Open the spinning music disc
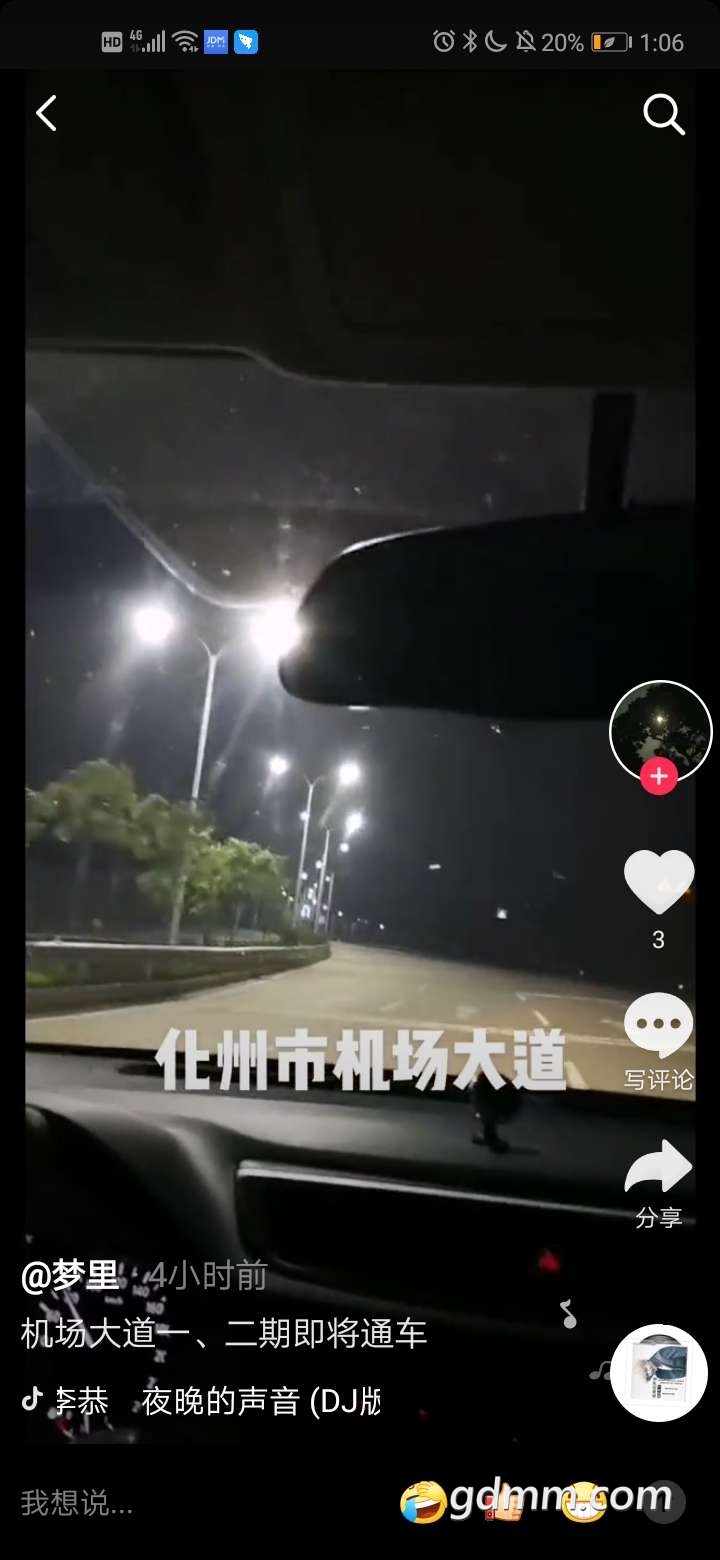The width and height of the screenshot is (720, 1560). pos(658,1372)
